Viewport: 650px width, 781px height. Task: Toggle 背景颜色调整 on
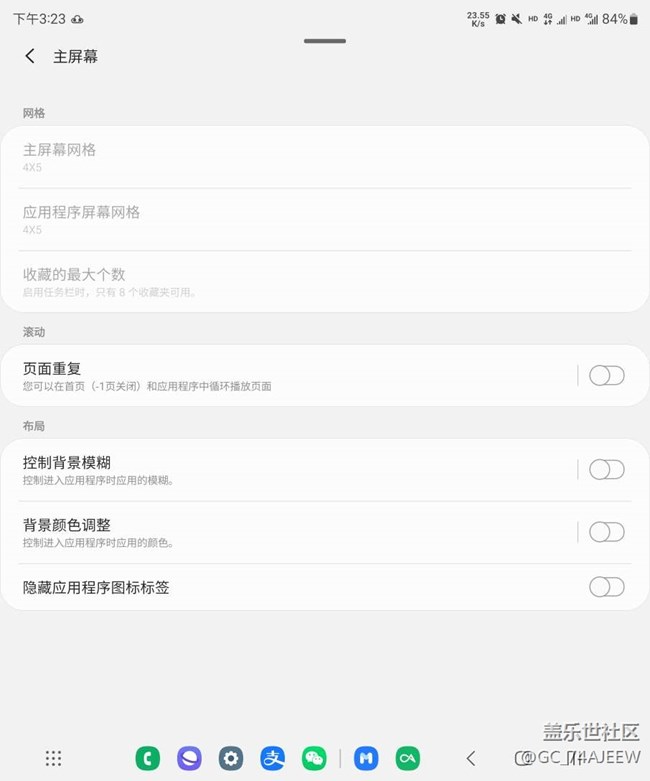(606, 532)
